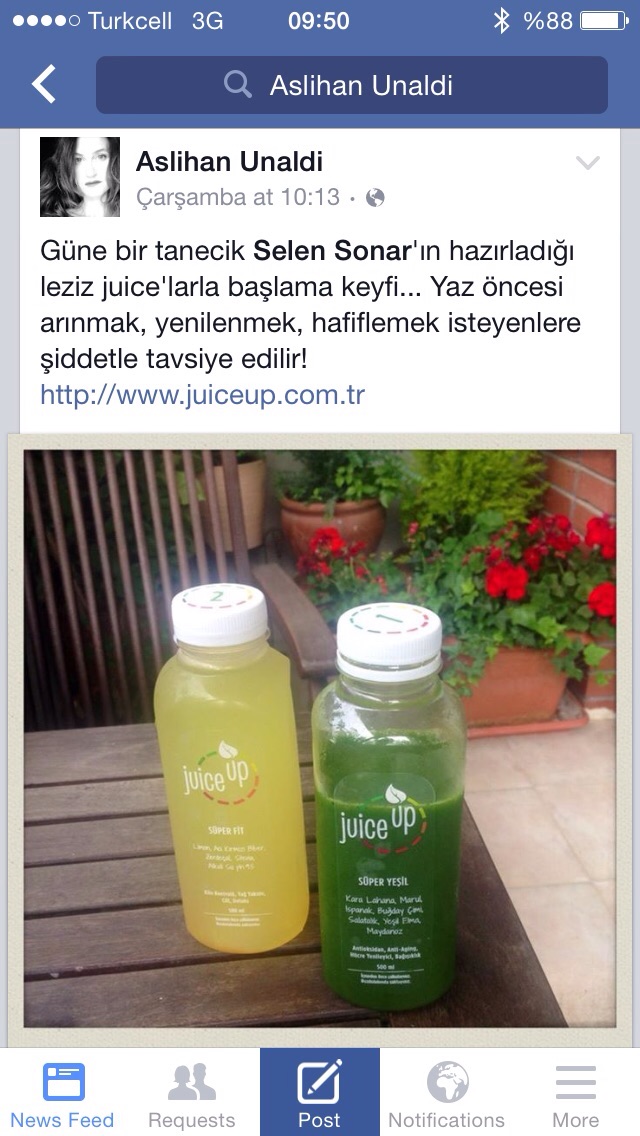Expand the post options chevron
The height and width of the screenshot is (1136, 640).
coord(588,163)
